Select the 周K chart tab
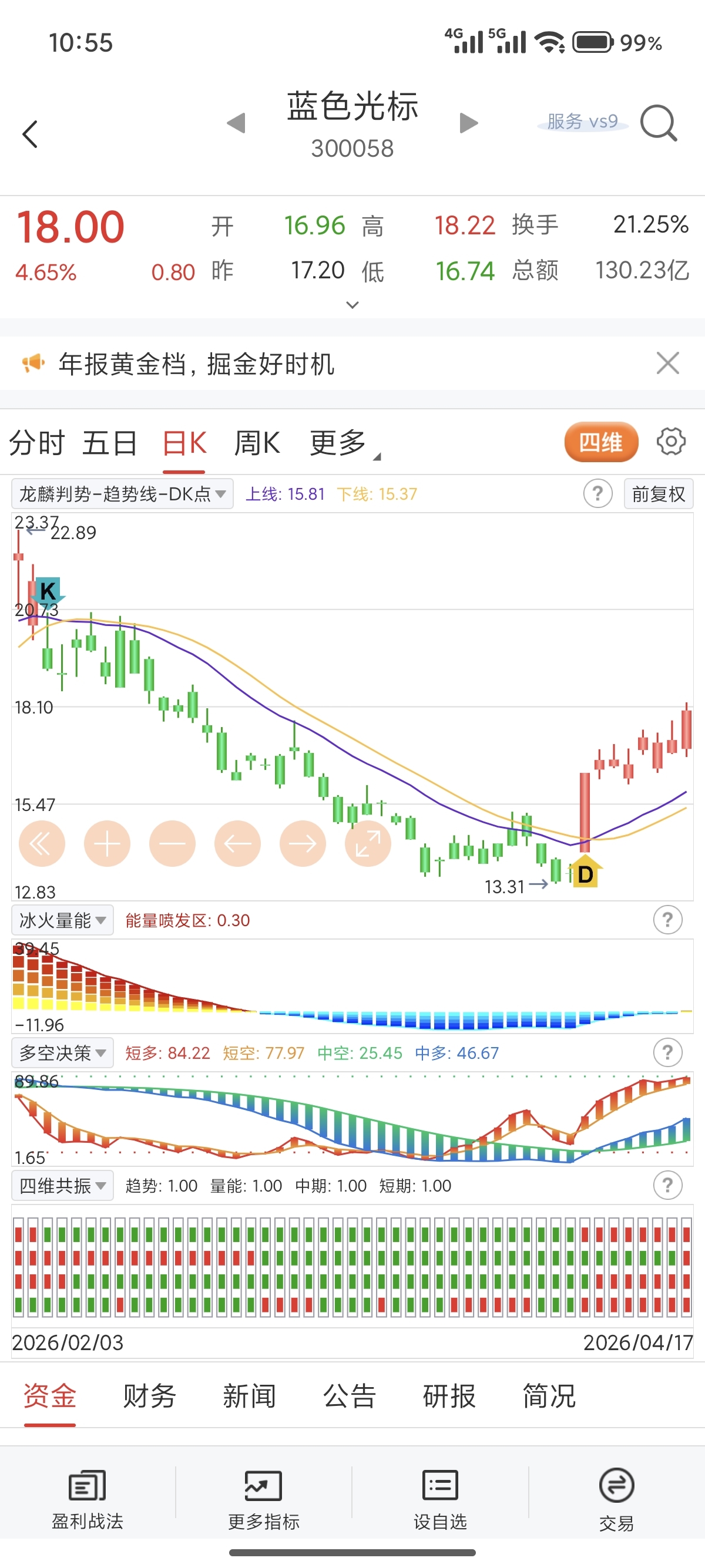 (x=257, y=443)
